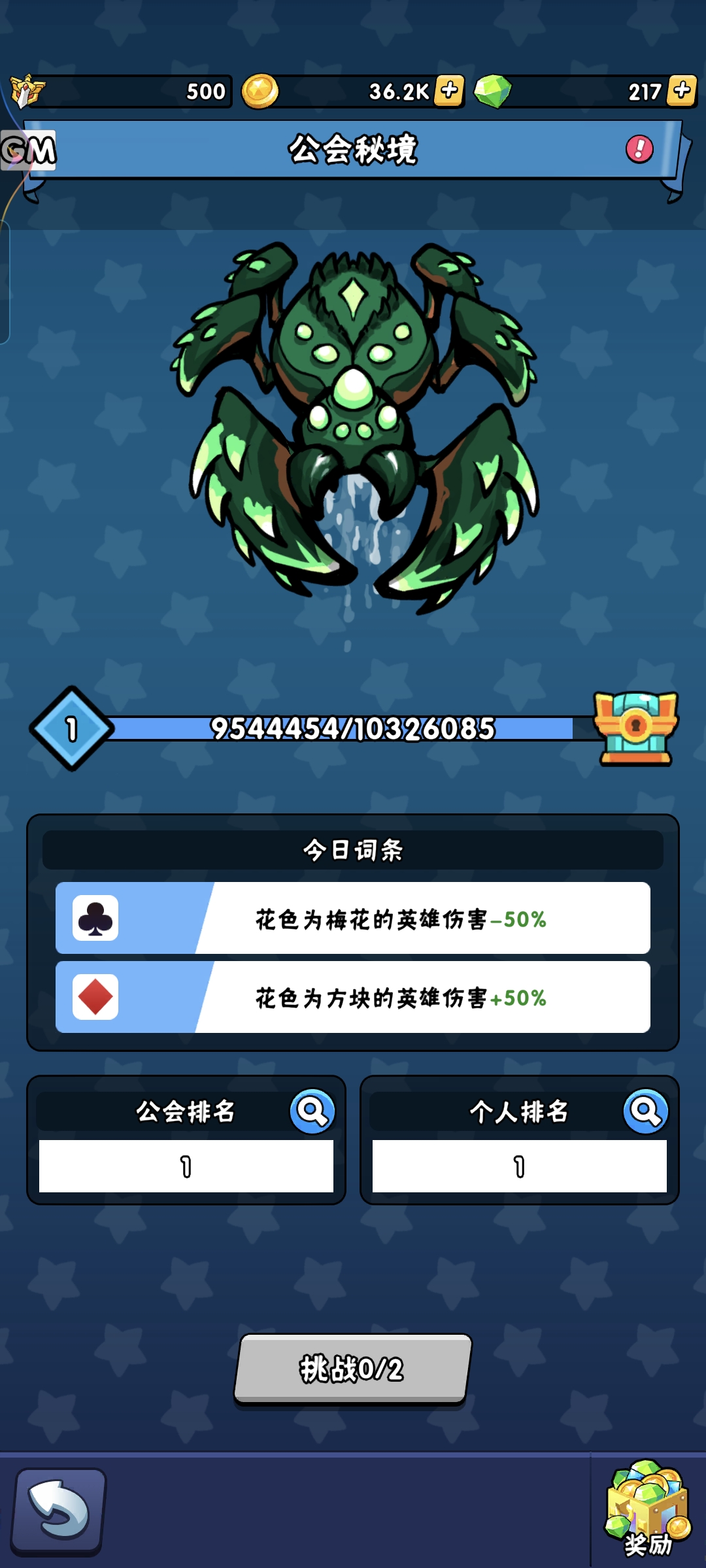This screenshot has height=1568, width=706.
Task: Open the 奖励 rewards box
Action: (x=647, y=1508)
